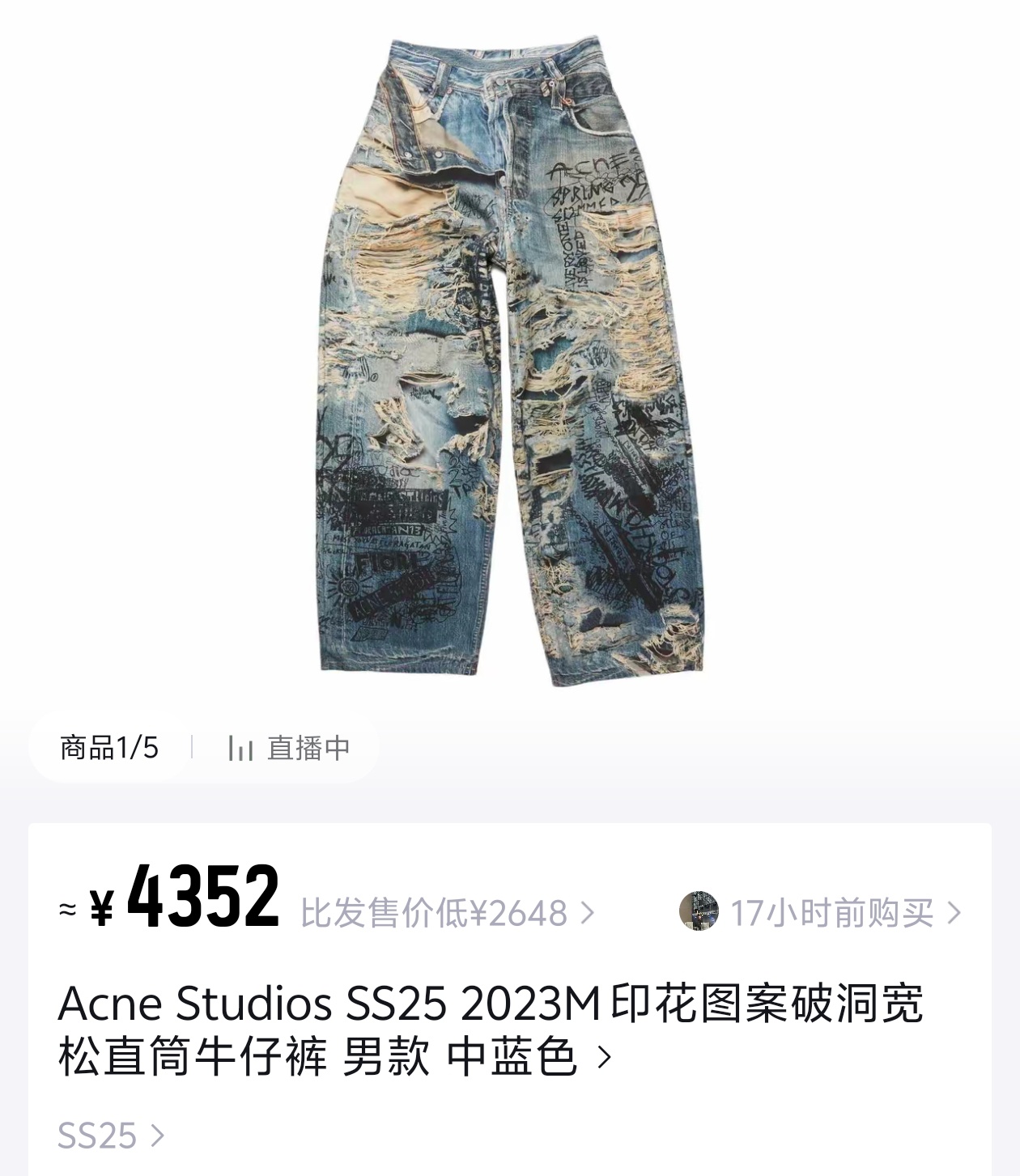Expand the Acne Studios product title details
The width and height of the screenshot is (1020, 1176).
(491, 1029)
